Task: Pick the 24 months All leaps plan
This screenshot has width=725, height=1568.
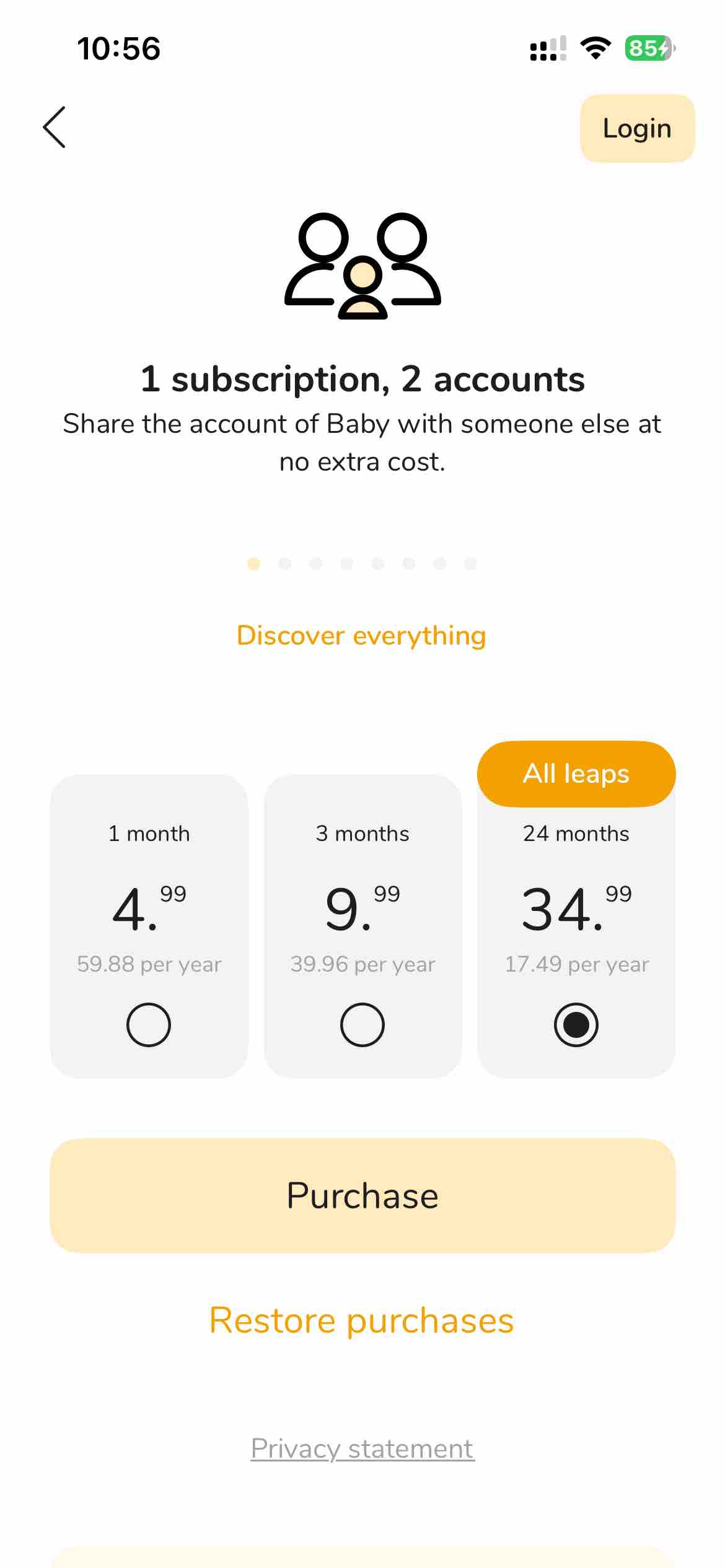Action: pos(576,1024)
